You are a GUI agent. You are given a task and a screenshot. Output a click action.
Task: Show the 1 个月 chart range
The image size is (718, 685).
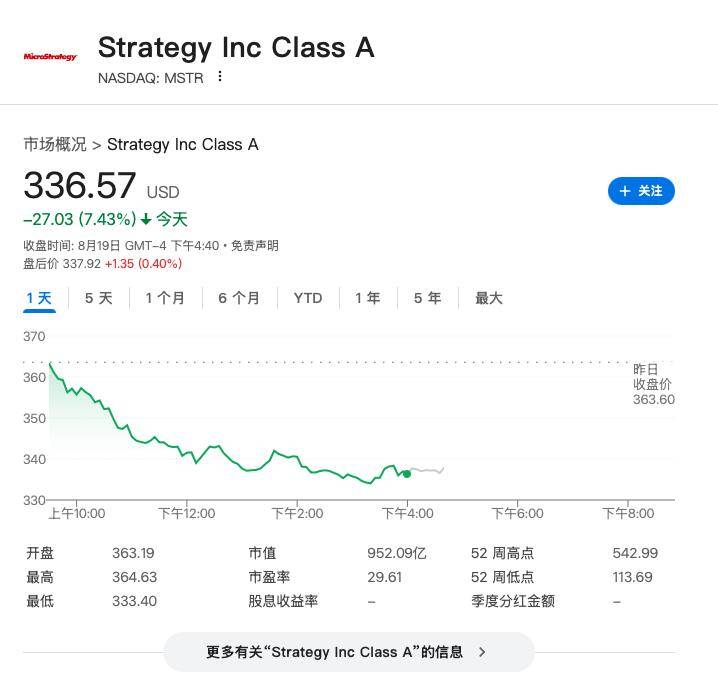(x=165, y=298)
